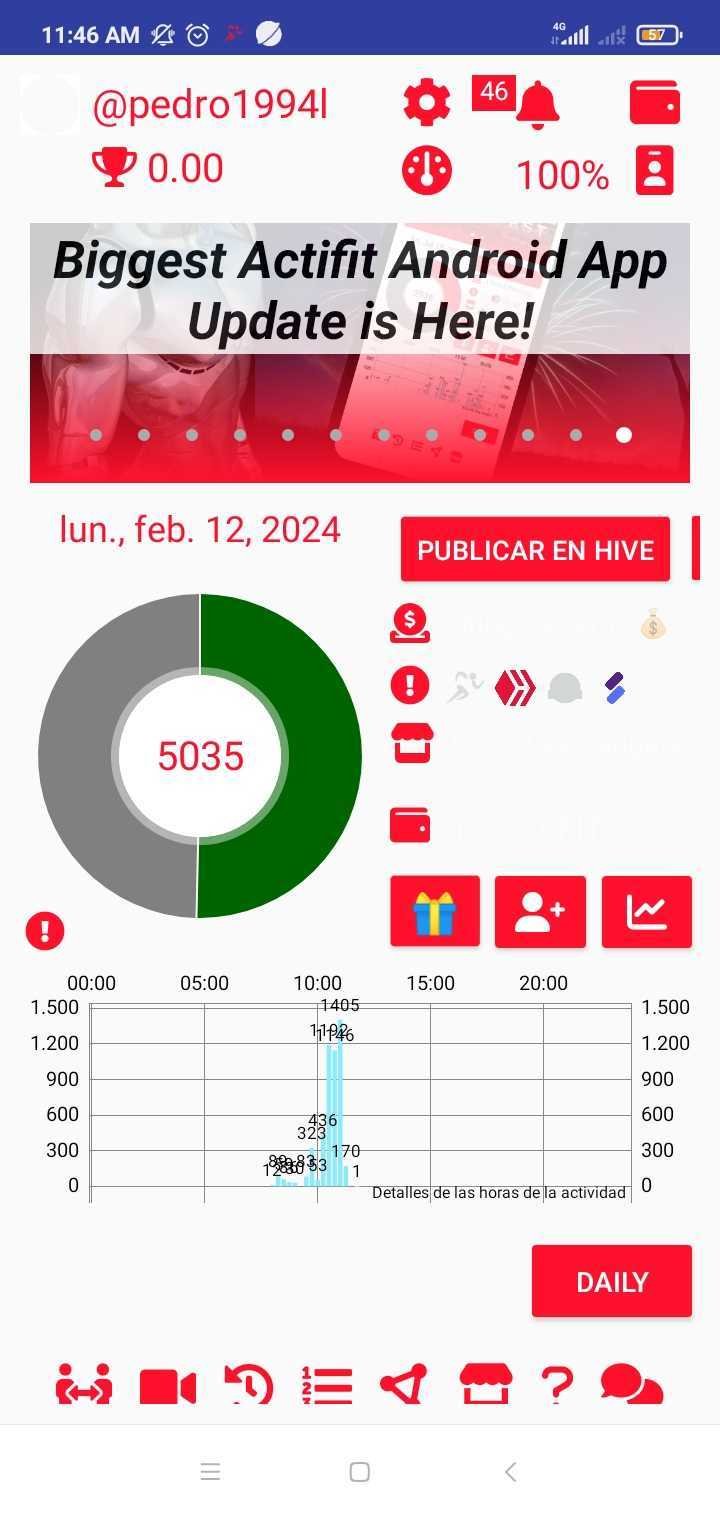
Task: Tap the PUBLICAR EN HIVE button
Action: (x=535, y=549)
